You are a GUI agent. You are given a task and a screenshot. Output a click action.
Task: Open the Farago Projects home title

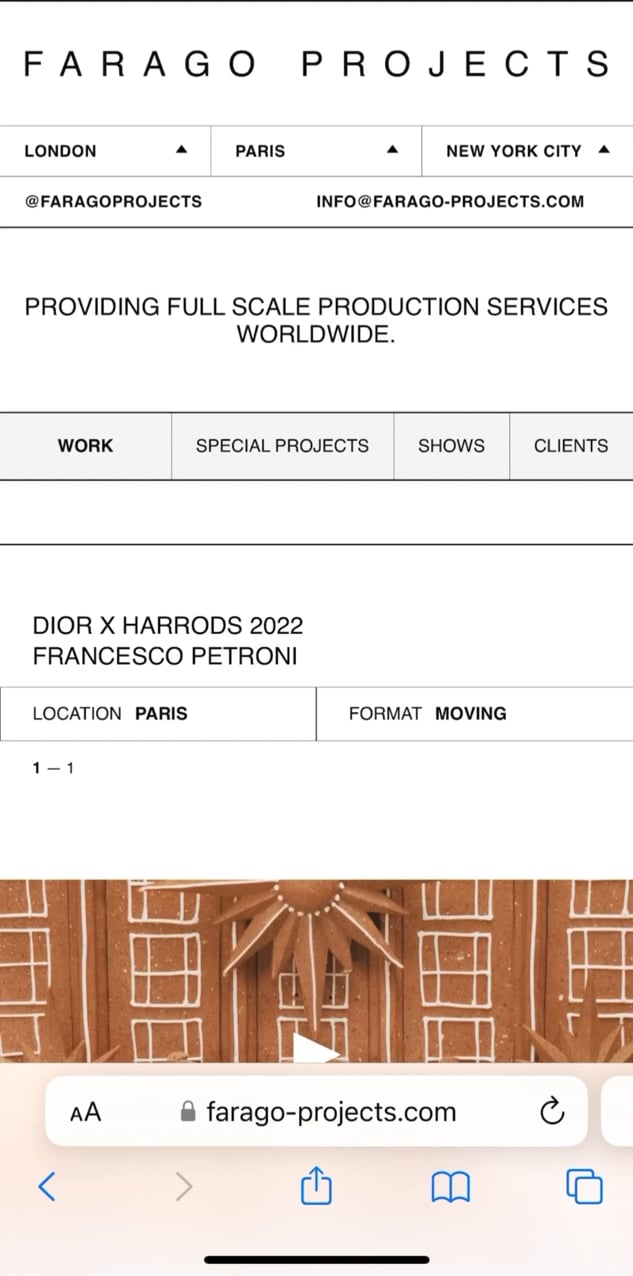coord(316,63)
